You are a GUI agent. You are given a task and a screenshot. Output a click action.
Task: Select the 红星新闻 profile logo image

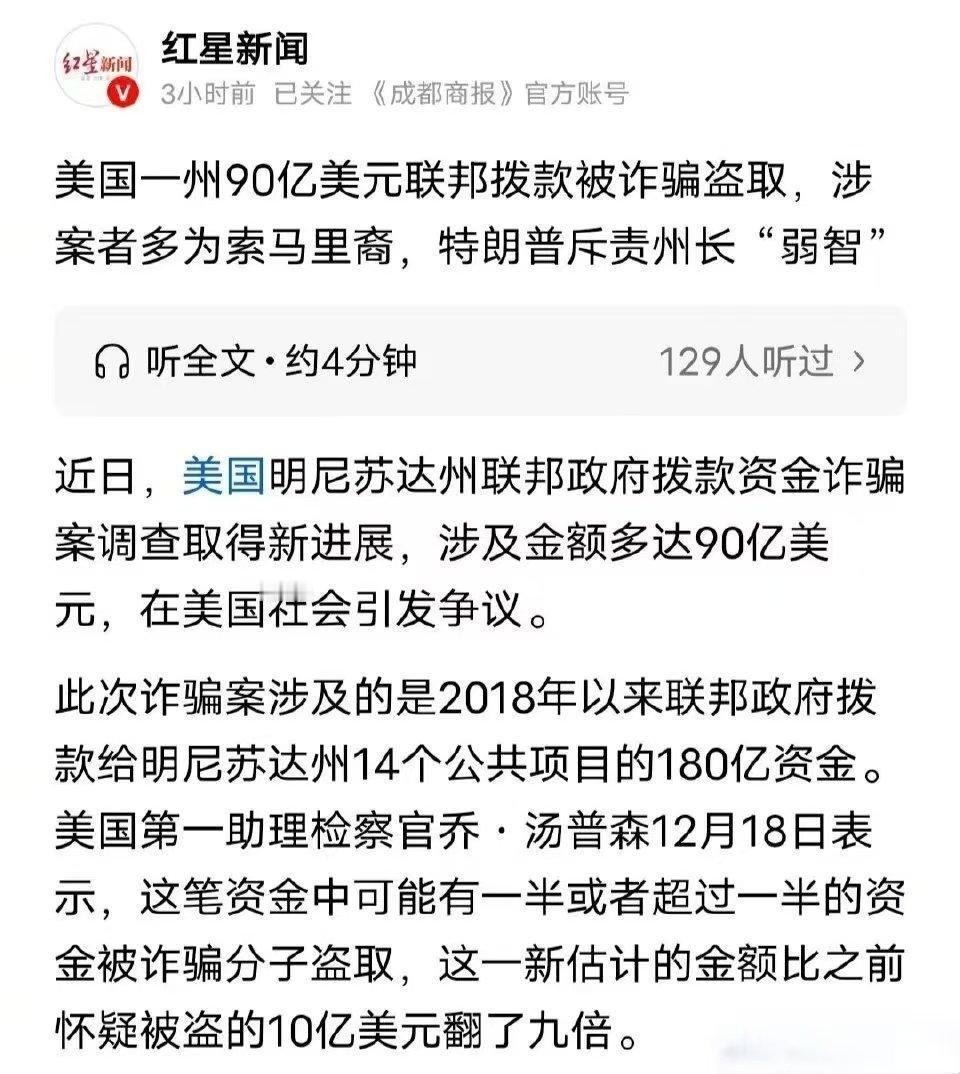[97, 70]
